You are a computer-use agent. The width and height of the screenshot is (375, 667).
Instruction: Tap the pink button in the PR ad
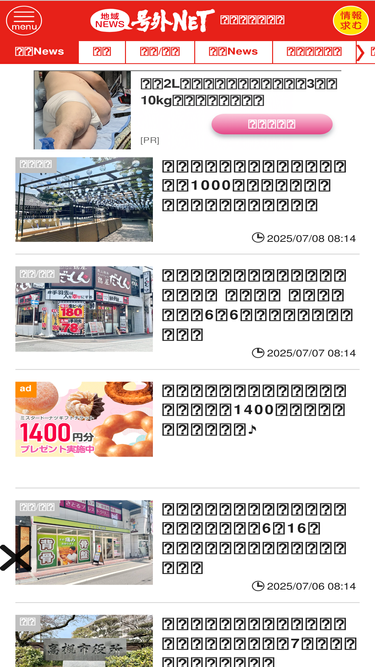[x=272, y=124]
